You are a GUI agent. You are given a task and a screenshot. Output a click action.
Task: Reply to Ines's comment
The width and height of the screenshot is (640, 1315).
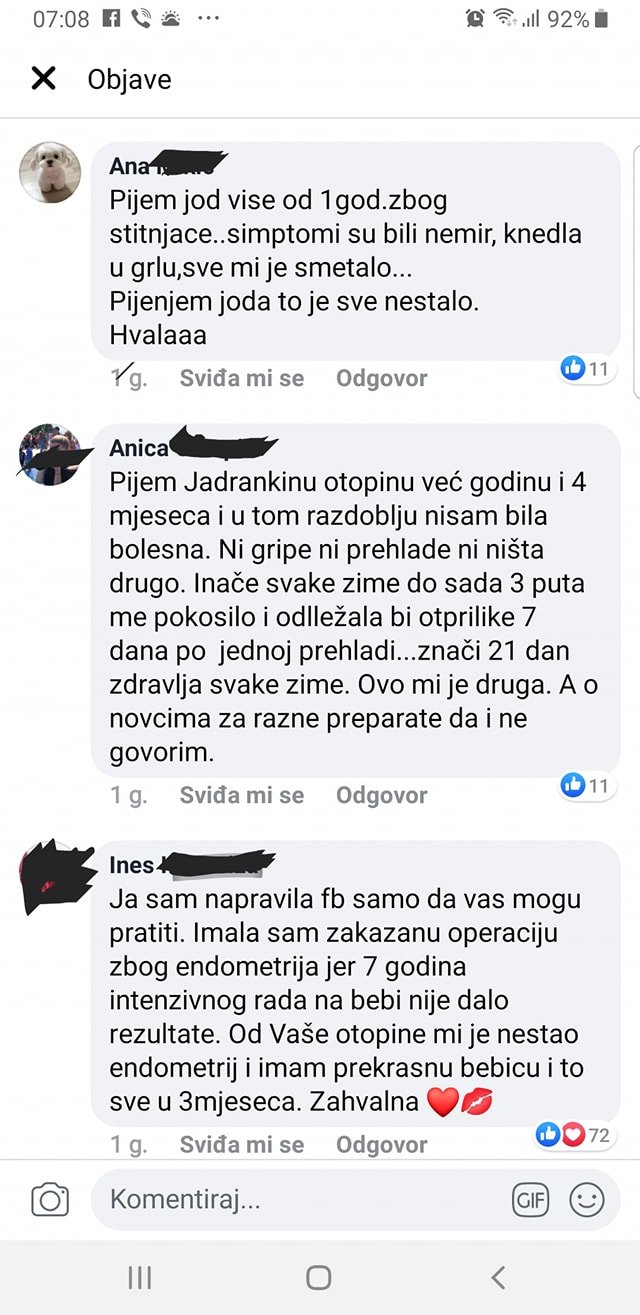tap(381, 1144)
